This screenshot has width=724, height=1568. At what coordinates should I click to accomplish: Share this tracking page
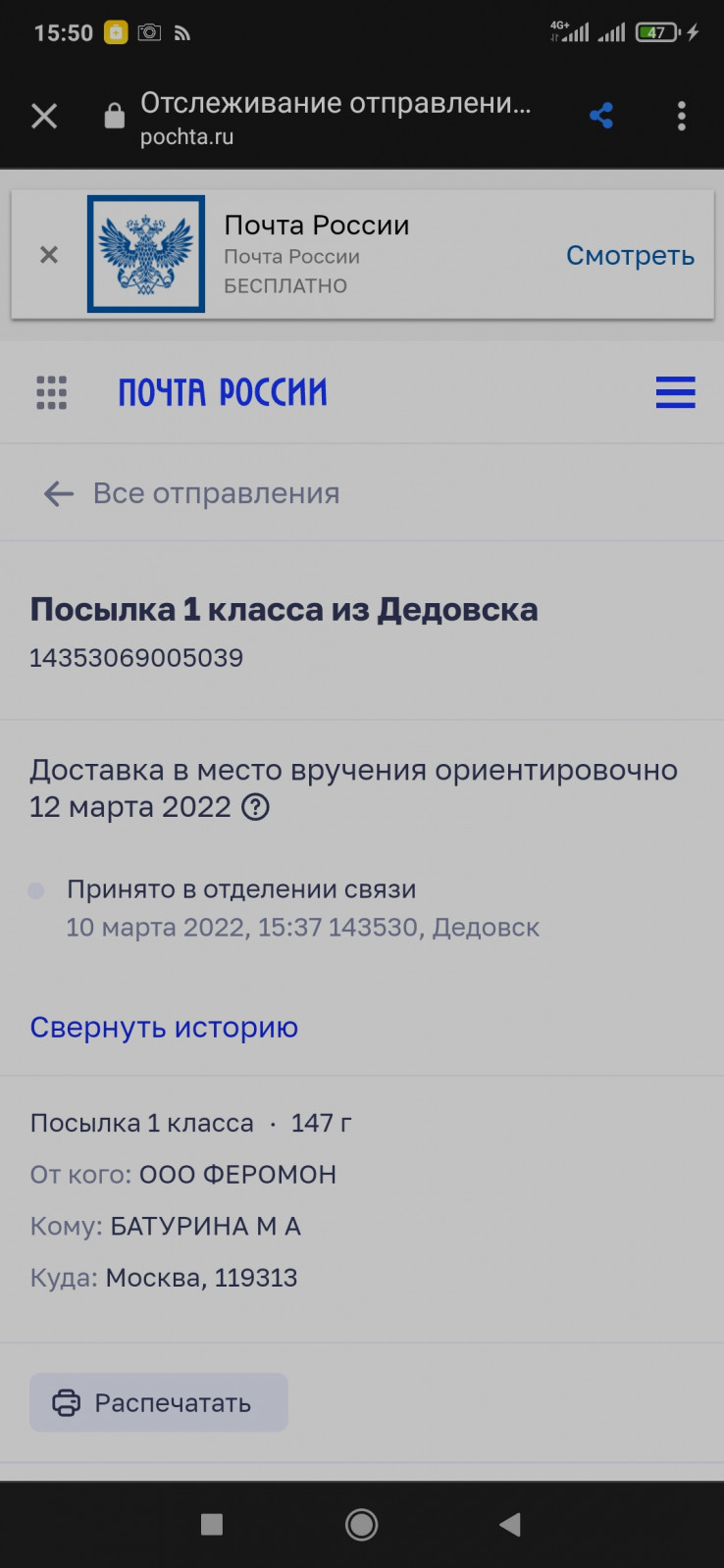click(601, 116)
